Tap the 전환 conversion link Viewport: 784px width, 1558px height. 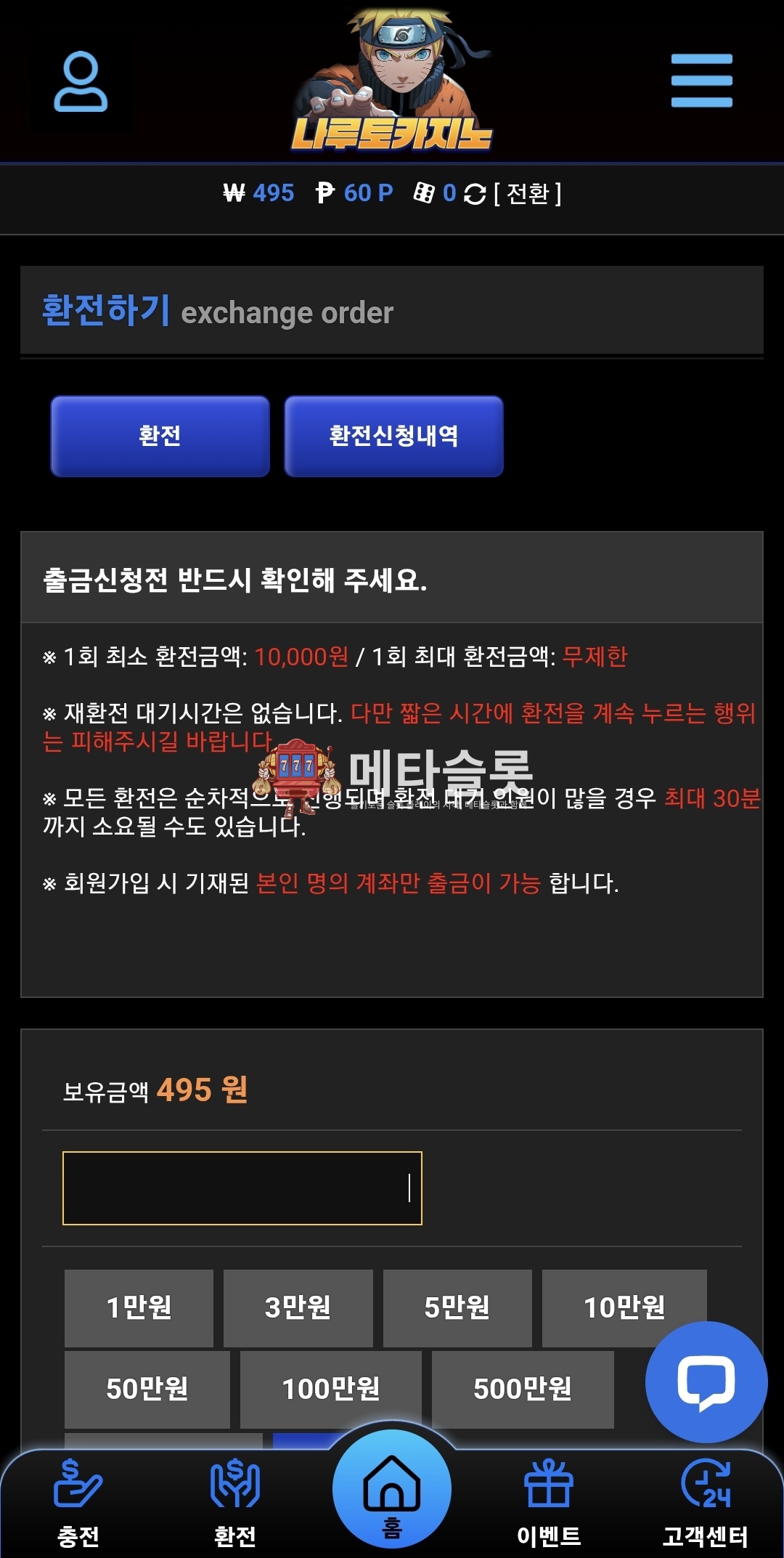528,193
